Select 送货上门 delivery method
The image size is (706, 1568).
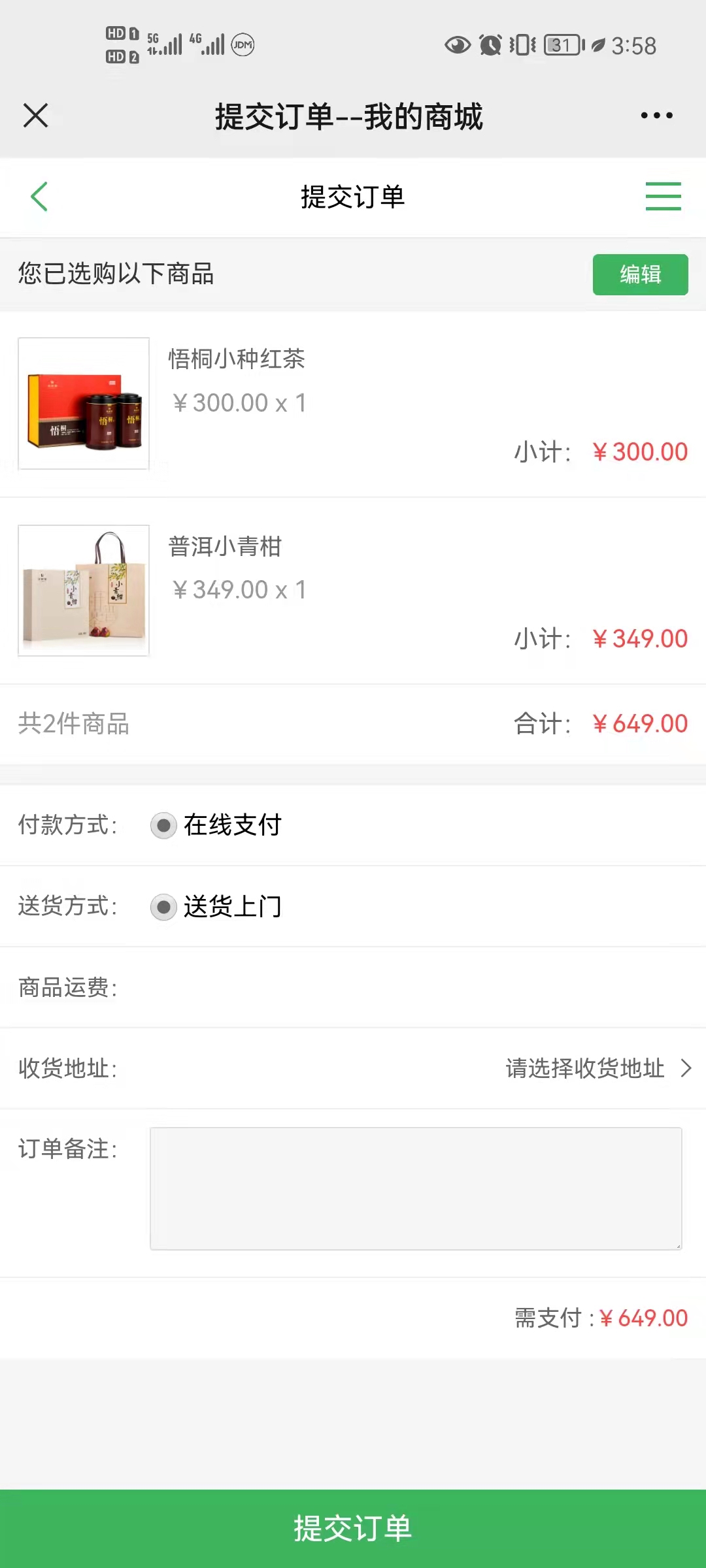click(x=163, y=907)
